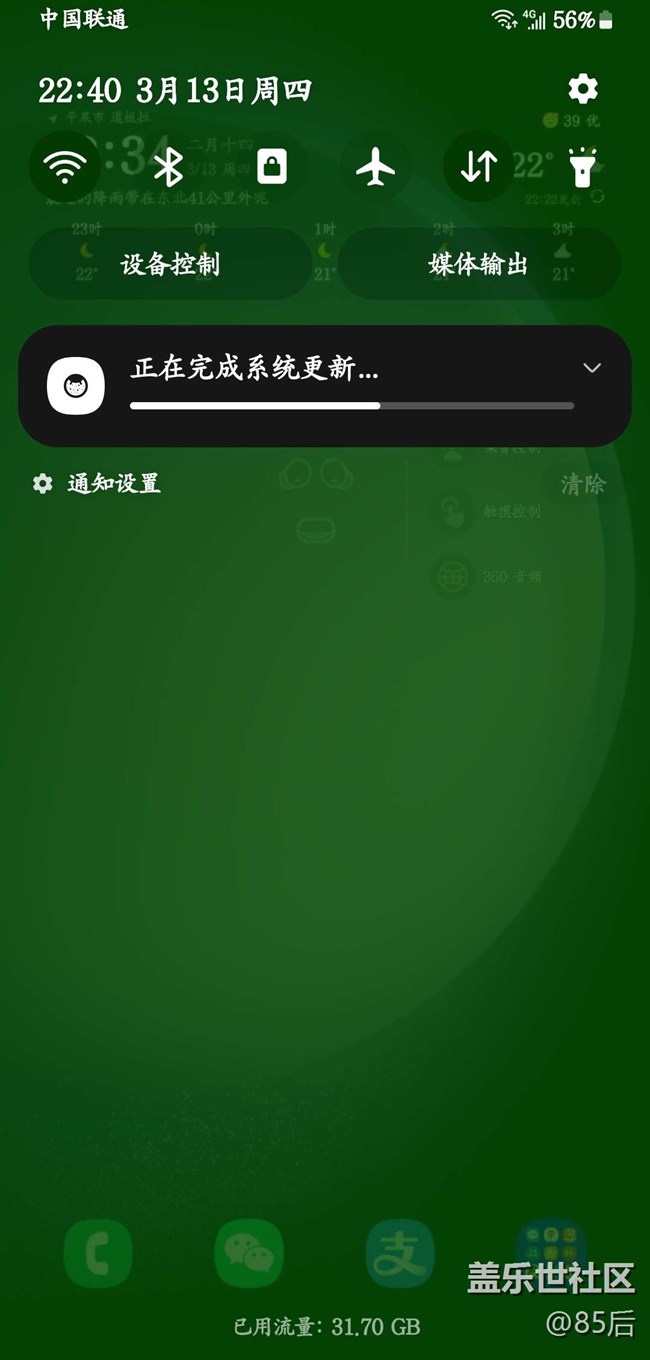Open 设备控制 panel

click(170, 264)
